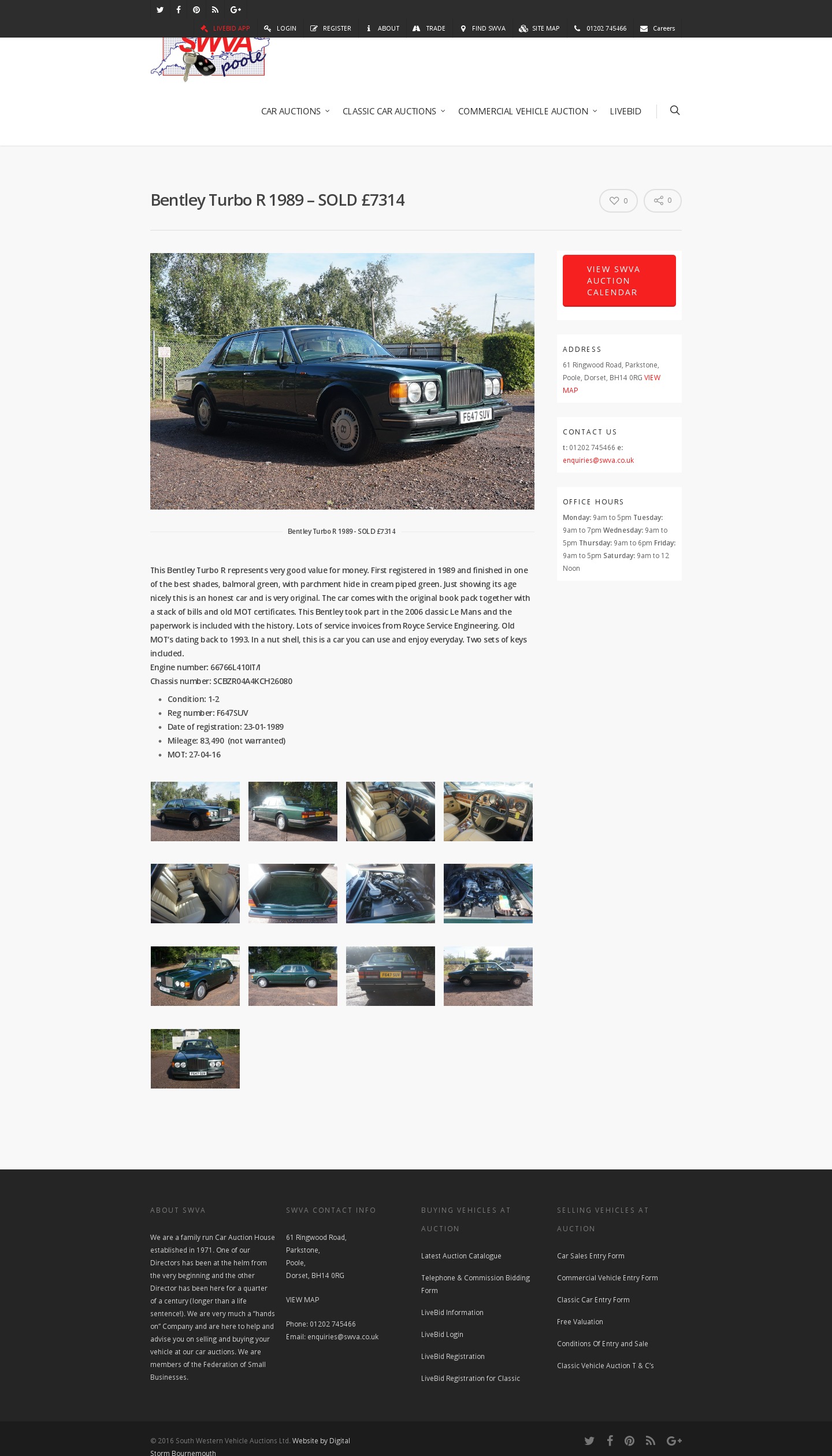Viewport: 832px width, 1456px height.
Task: Open Latest Auction Catalogue link
Action: tap(461, 1256)
